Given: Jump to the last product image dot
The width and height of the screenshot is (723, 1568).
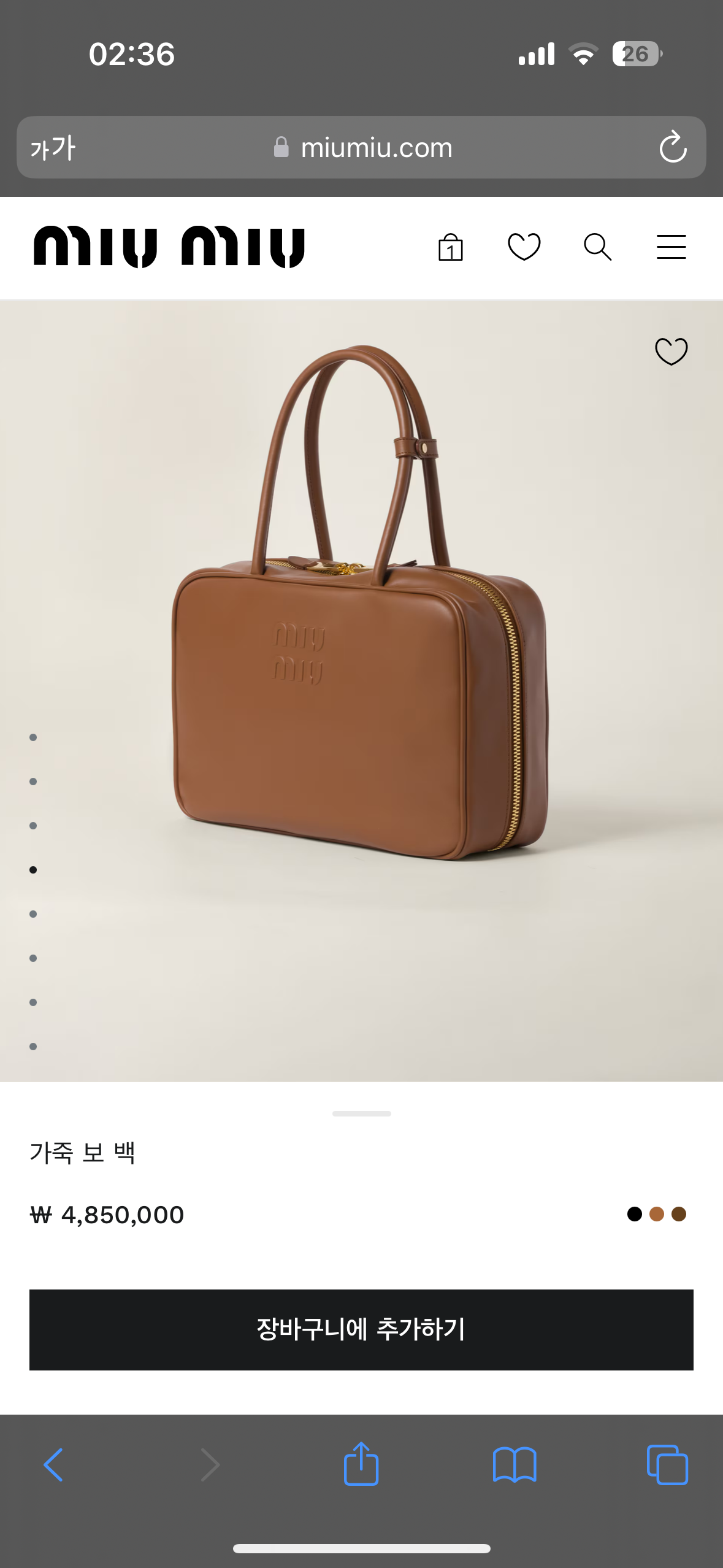Looking at the screenshot, I should (x=33, y=1047).
